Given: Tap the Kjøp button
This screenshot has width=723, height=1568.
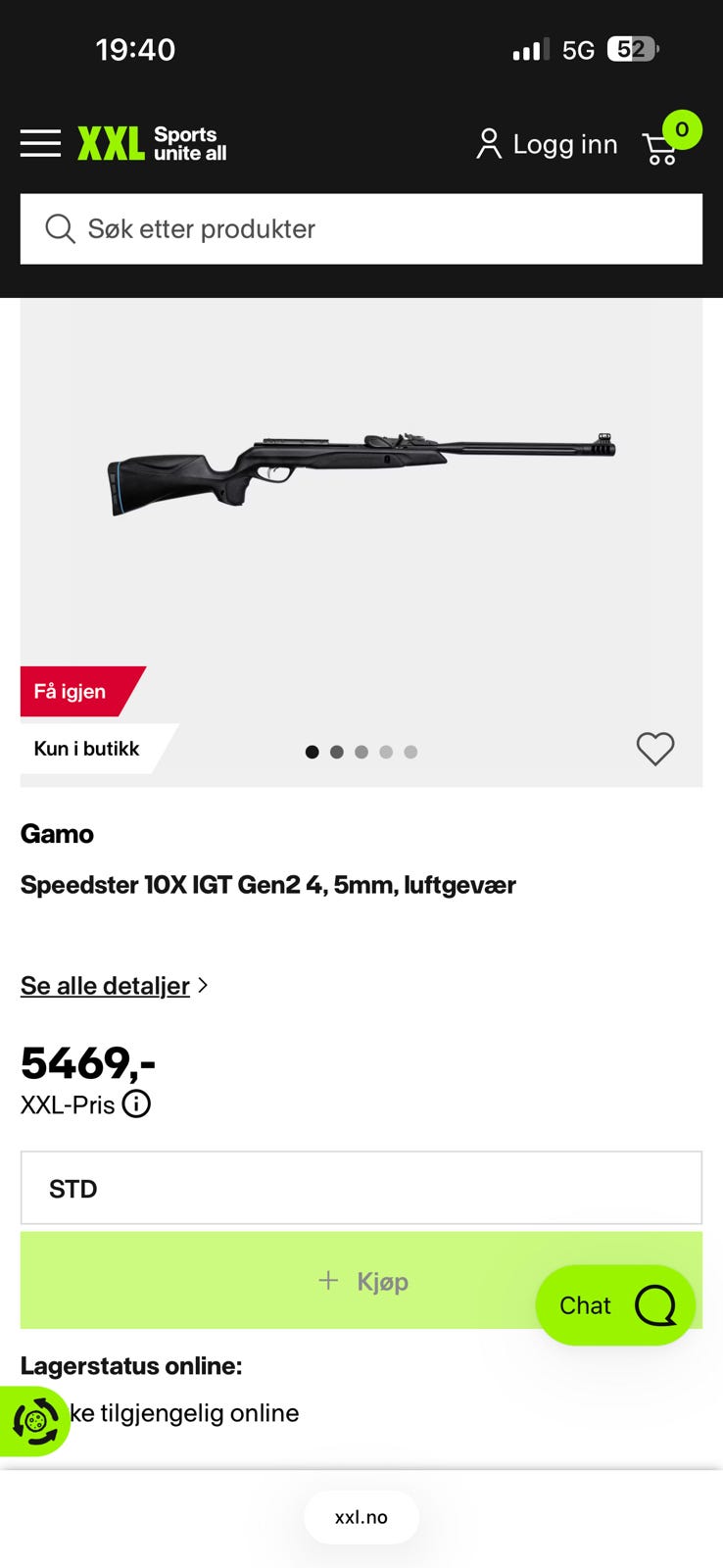Looking at the screenshot, I should (361, 1281).
